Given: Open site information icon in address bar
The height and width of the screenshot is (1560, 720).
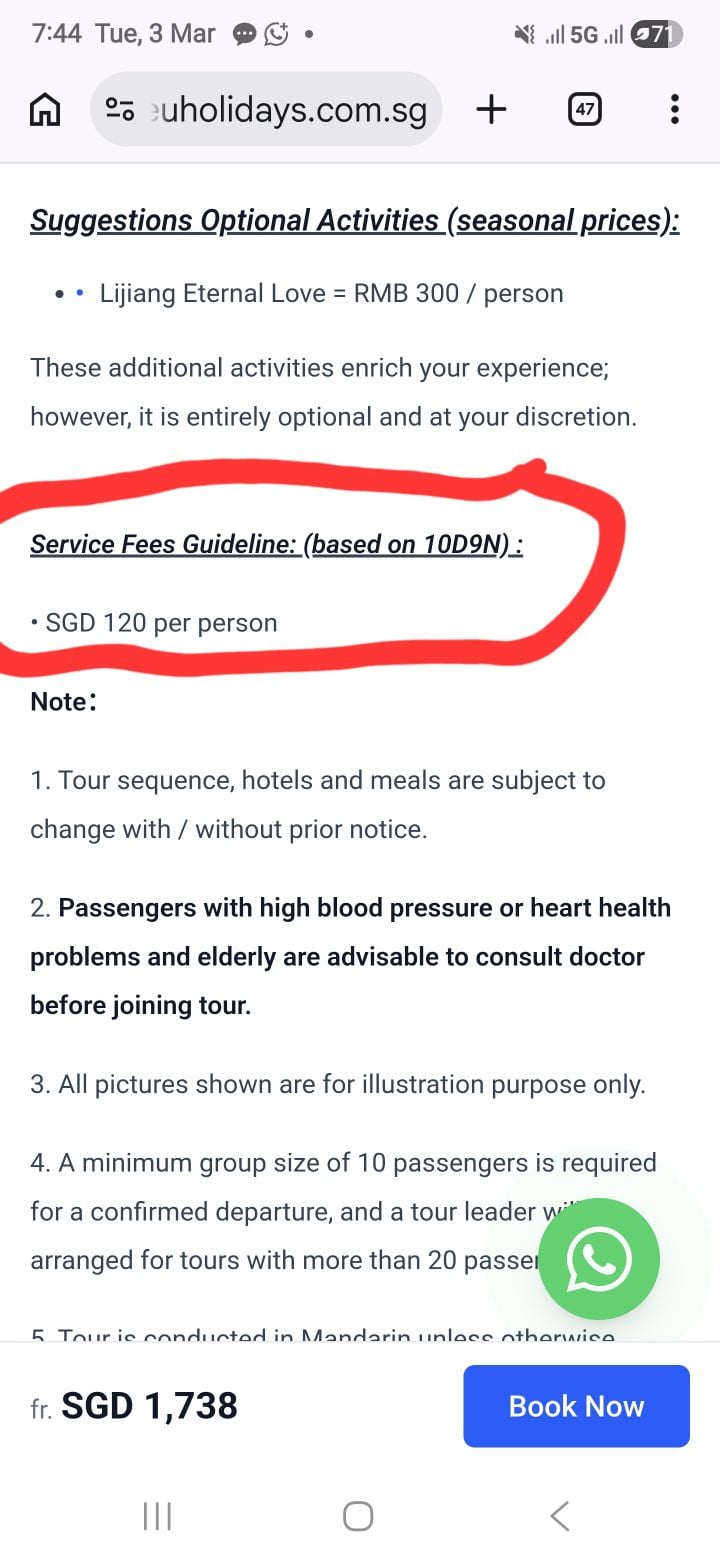Looking at the screenshot, I should pos(121,110).
